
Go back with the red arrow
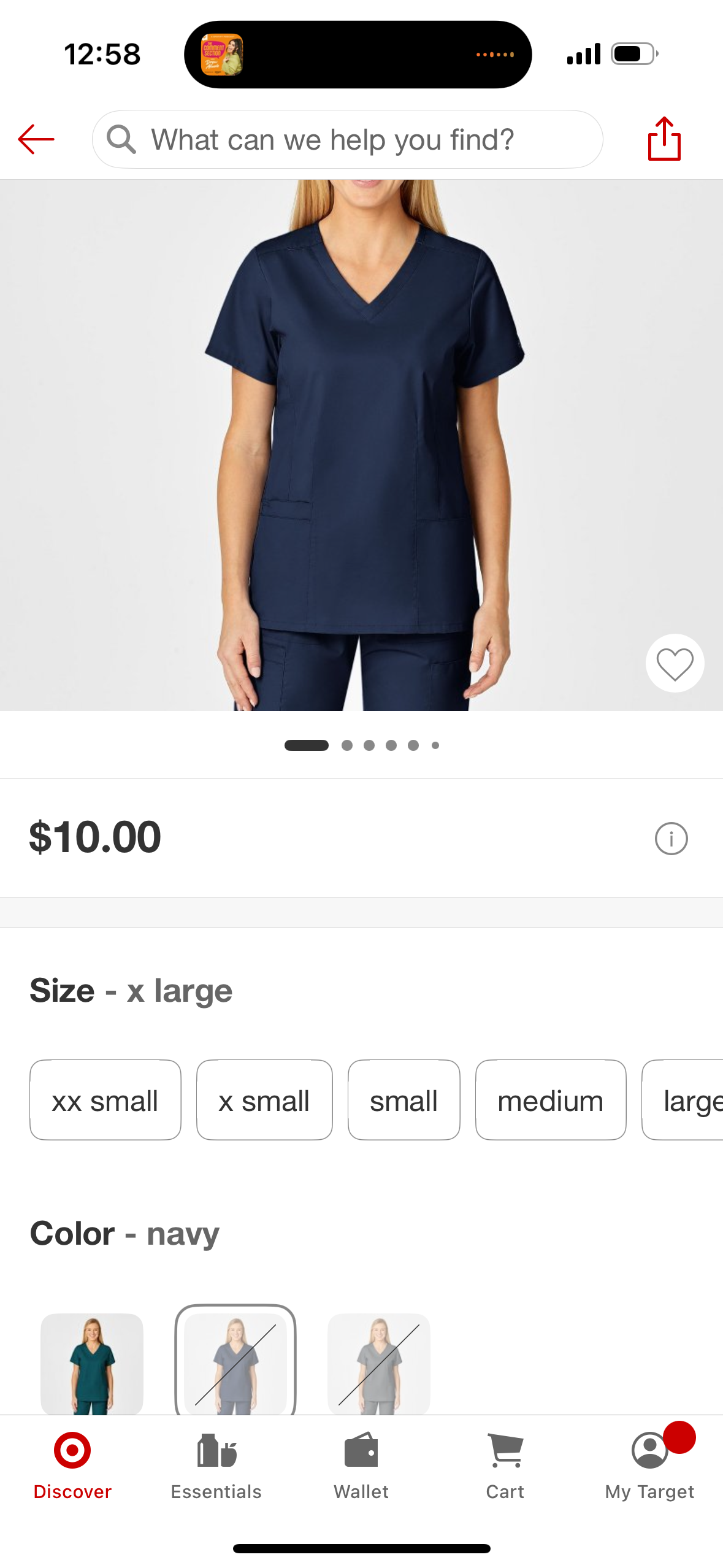click(36, 139)
